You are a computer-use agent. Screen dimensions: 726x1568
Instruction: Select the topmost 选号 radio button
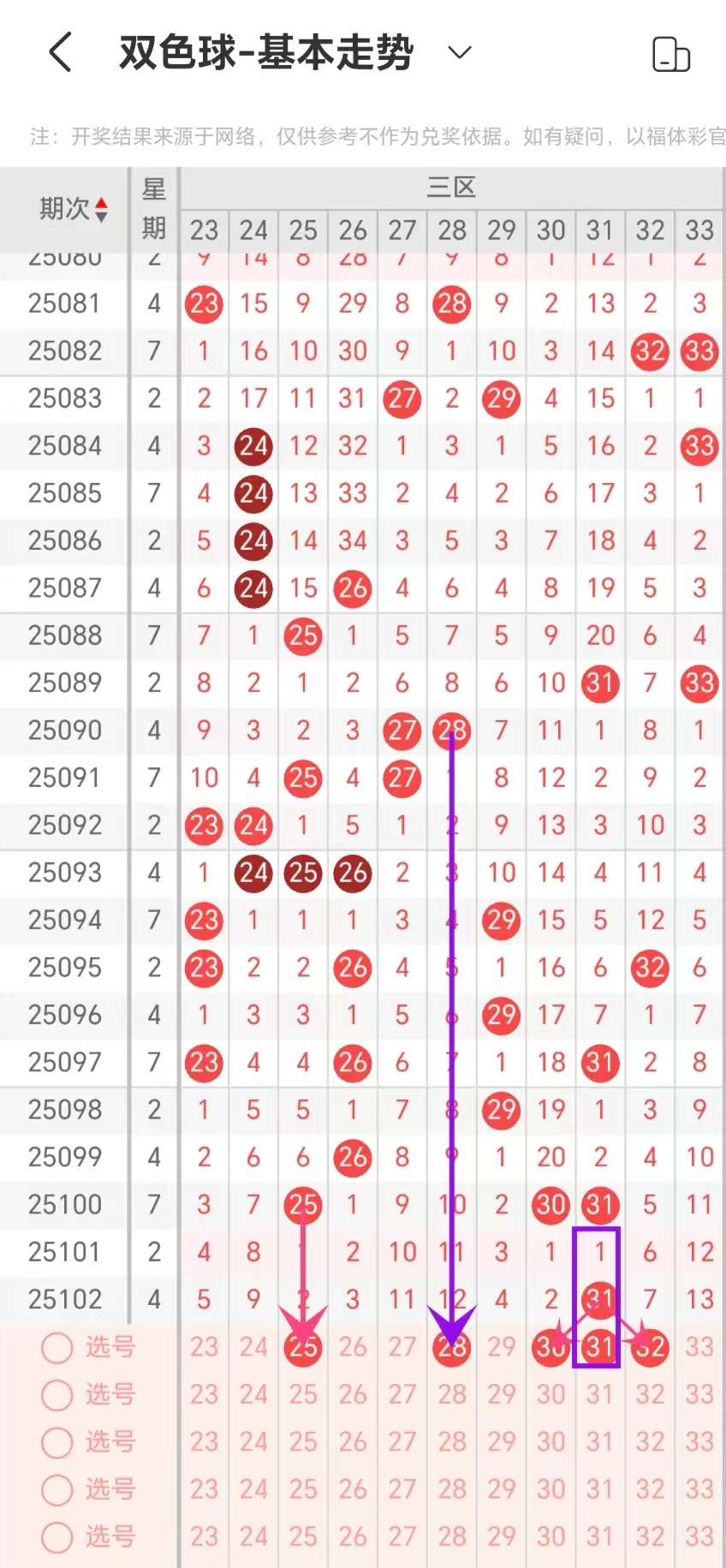(57, 1348)
